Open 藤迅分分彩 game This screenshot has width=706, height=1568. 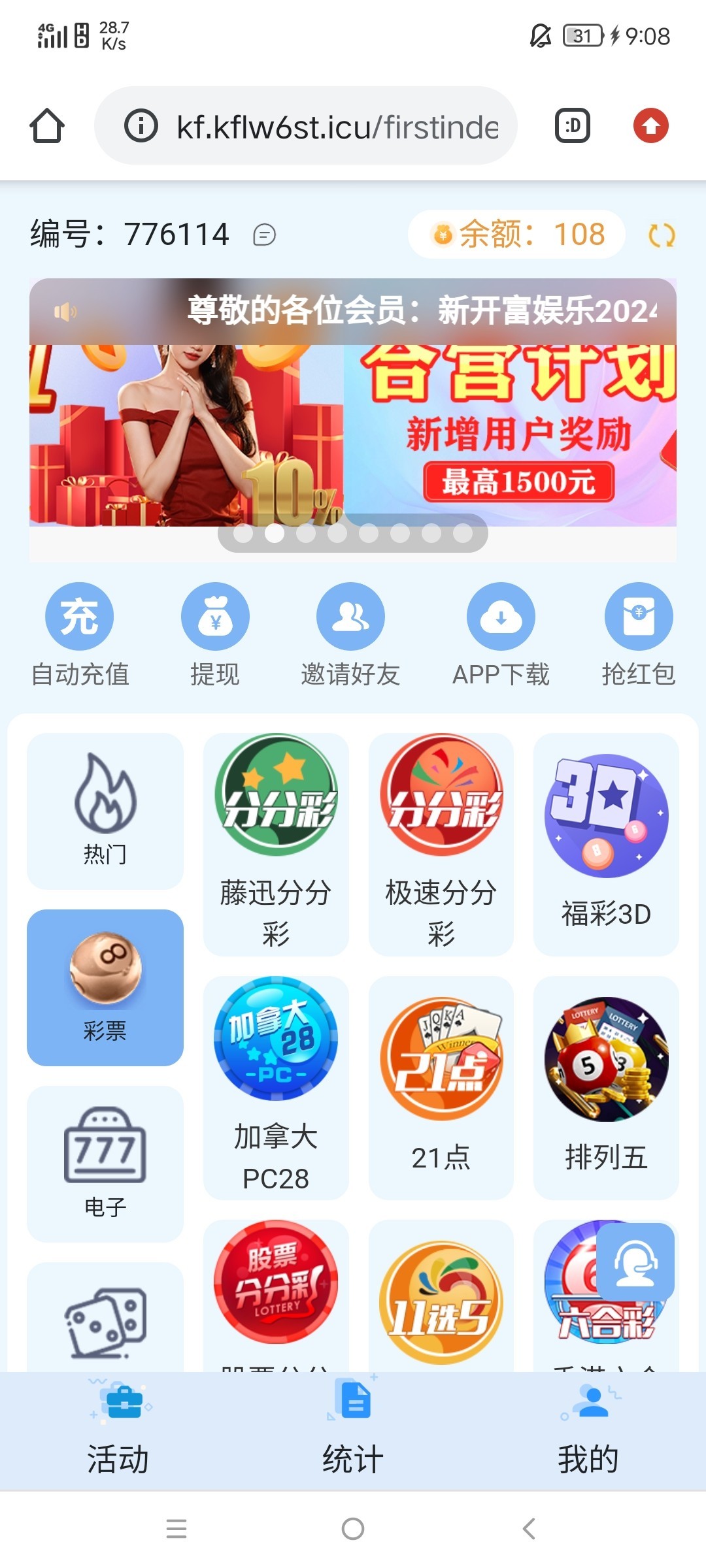(276, 844)
